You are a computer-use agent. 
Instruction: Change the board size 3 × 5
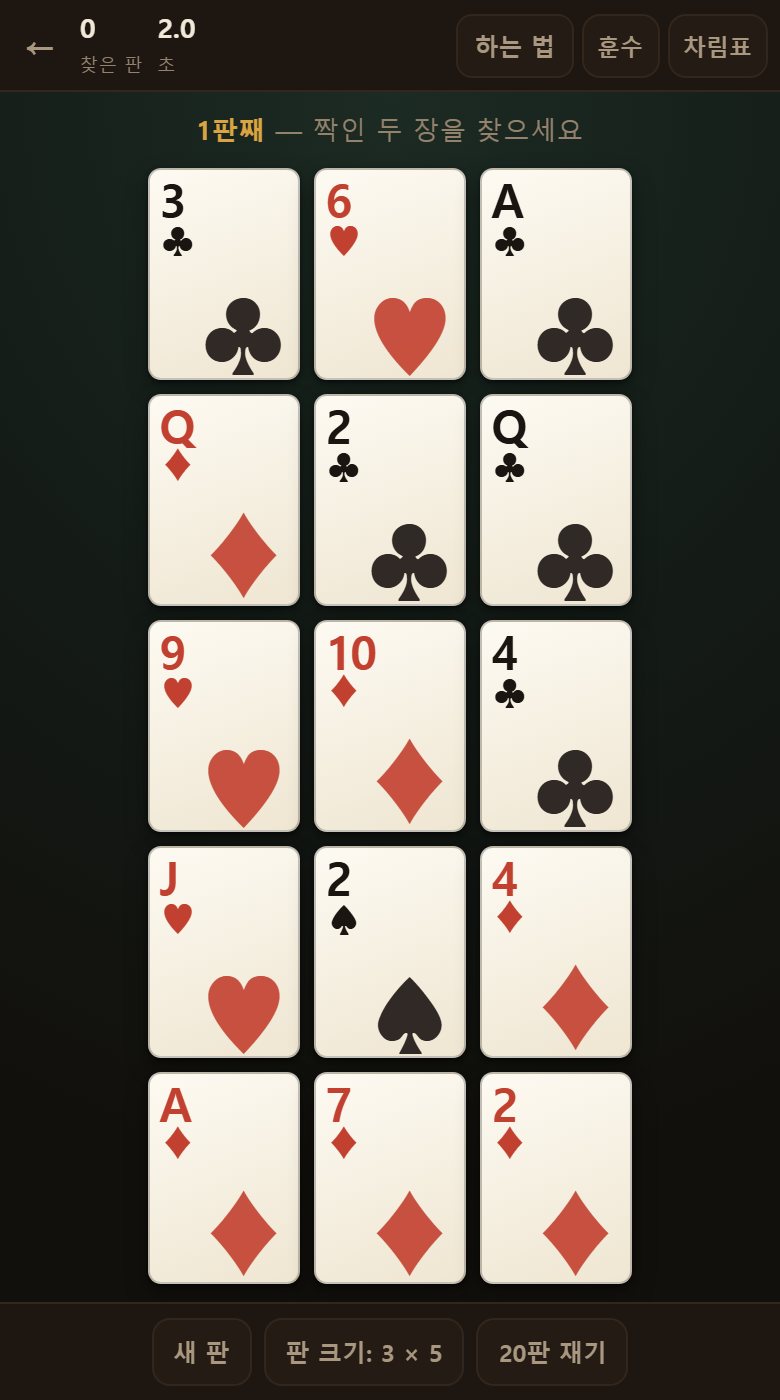coord(364,1352)
